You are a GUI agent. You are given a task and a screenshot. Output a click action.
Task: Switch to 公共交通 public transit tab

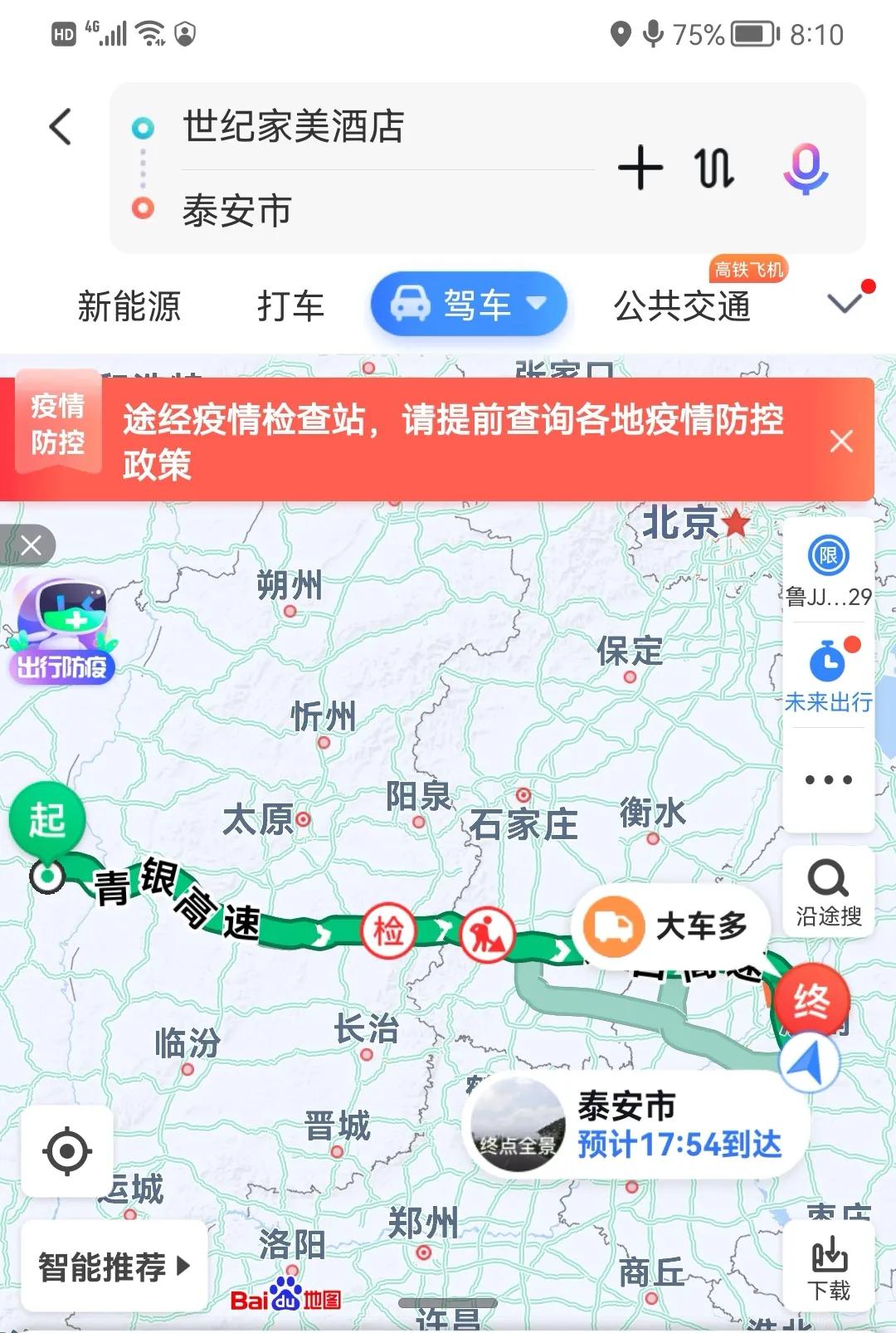(682, 307)
